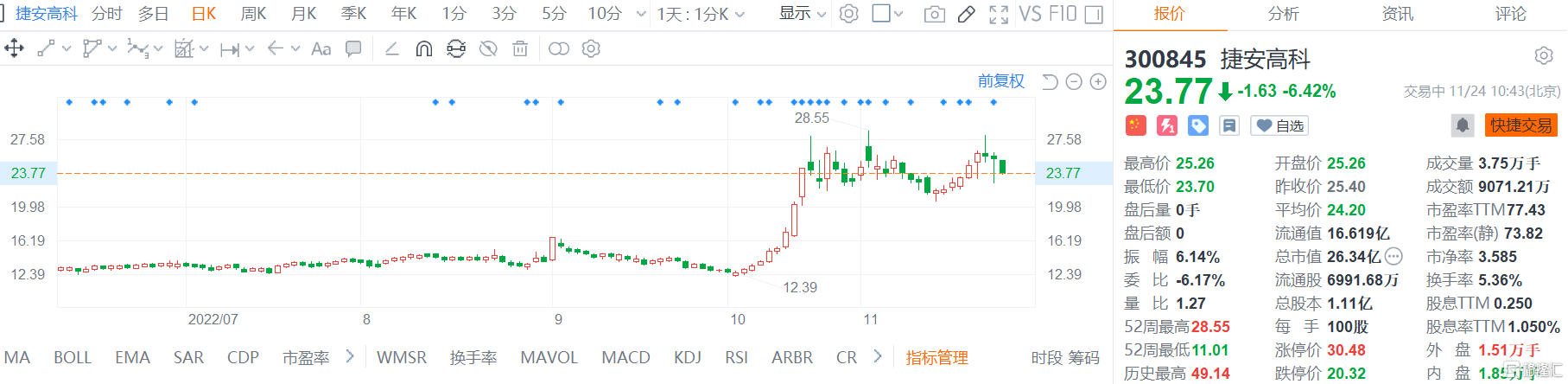Image resolution: width=1568 pixels, height=384 pixels.
Task: Select the BOLL indicator
Action: pyautogui.click(x=73, y=357)
